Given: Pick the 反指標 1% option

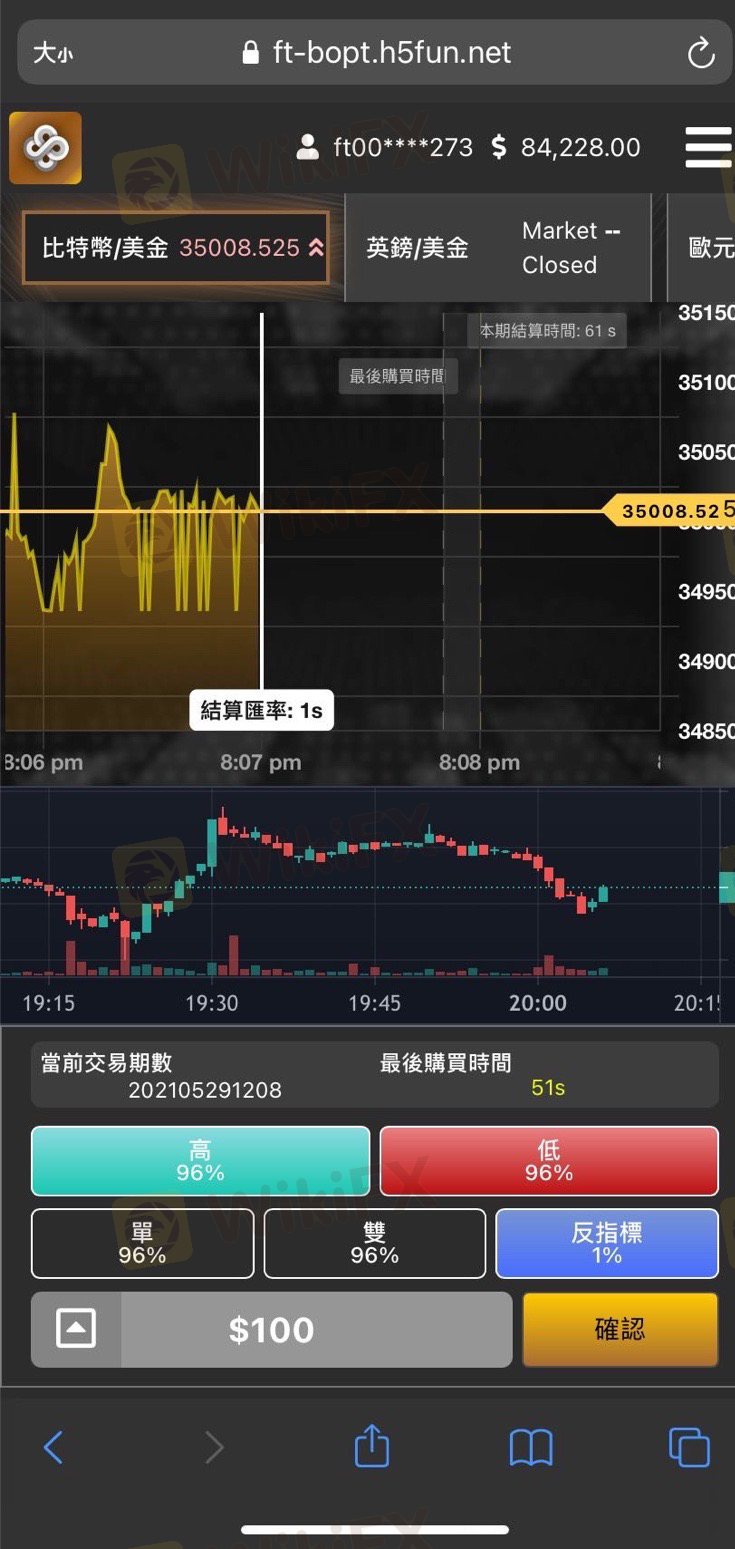Looking at the screenshot, I should [607, 1243].
